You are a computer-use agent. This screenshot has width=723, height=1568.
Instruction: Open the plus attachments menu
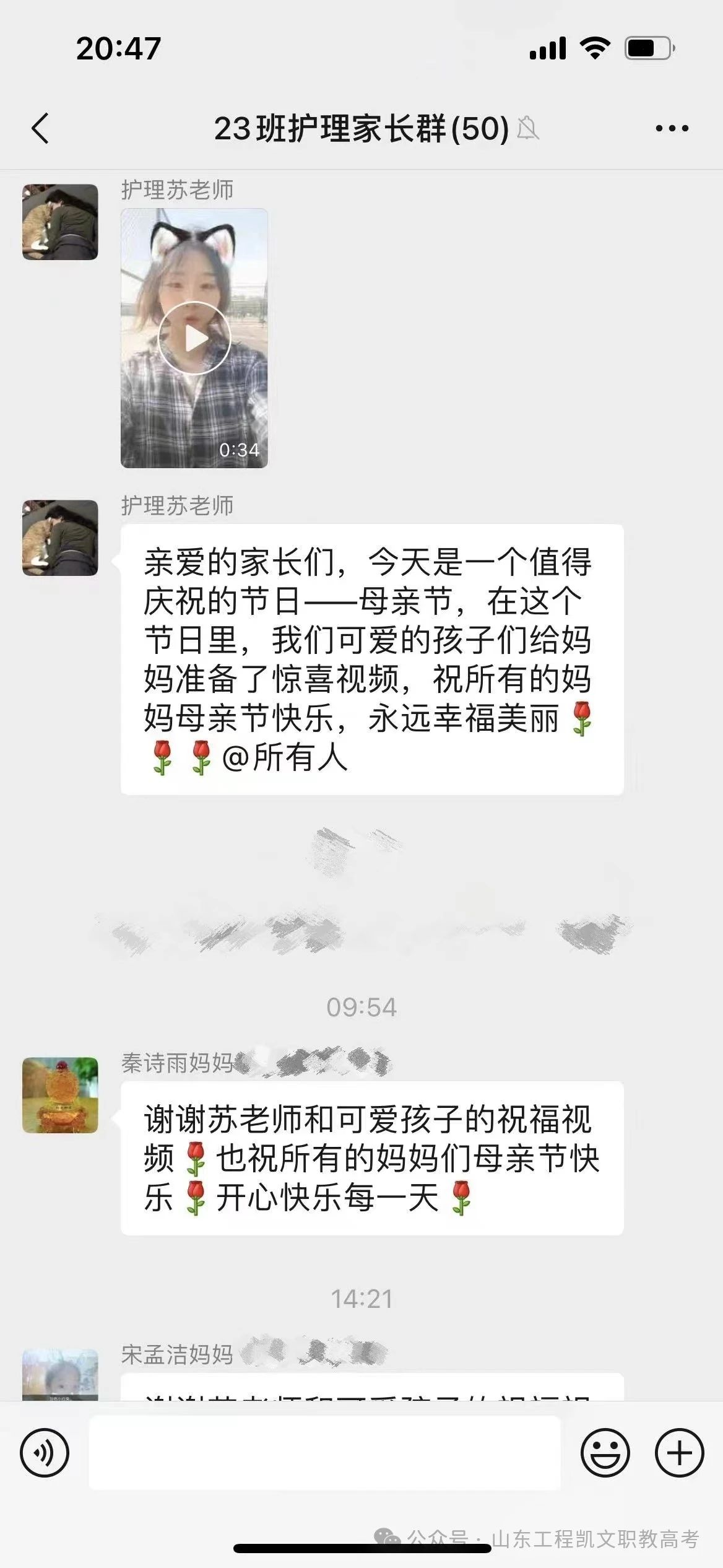679,1452
